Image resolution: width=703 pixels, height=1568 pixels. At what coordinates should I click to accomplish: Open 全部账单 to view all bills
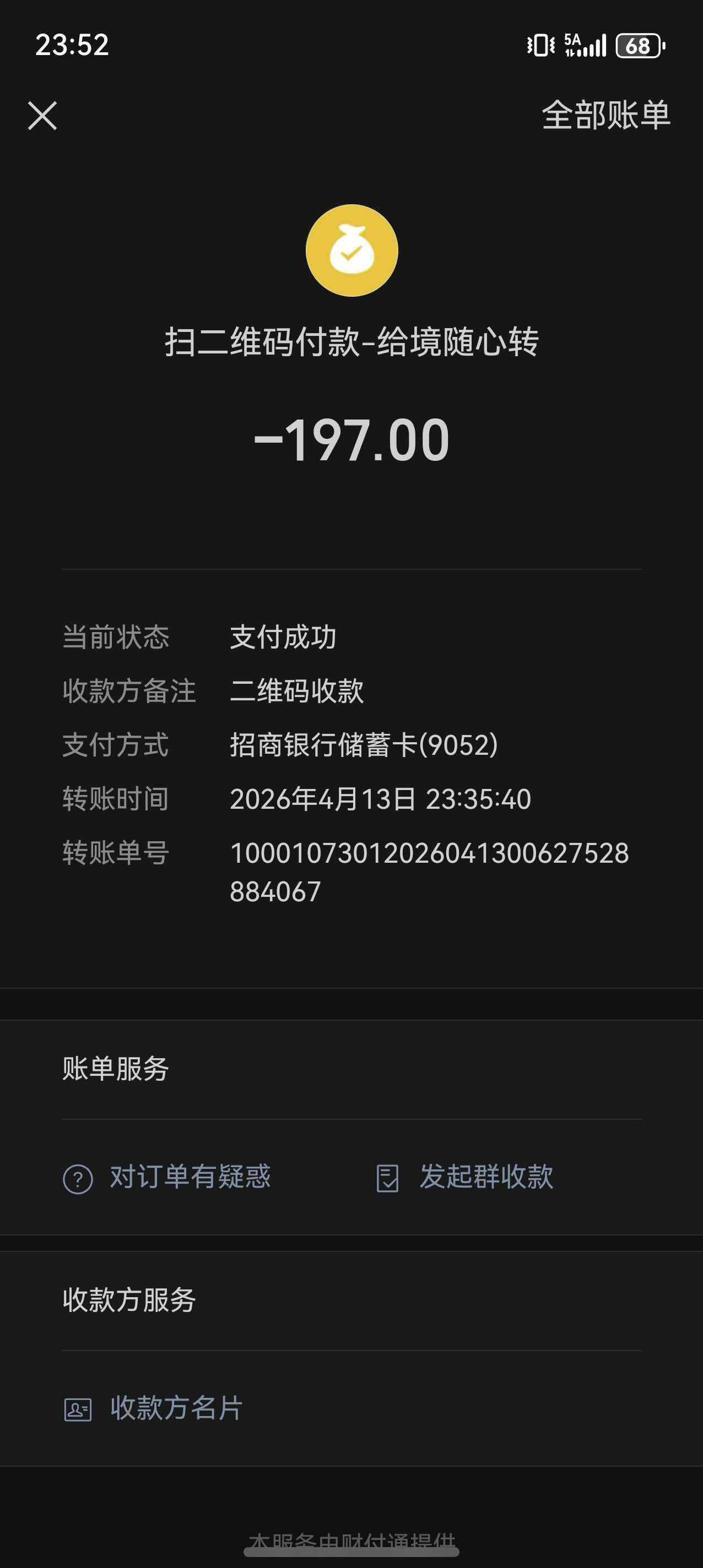tap(605, 115)
